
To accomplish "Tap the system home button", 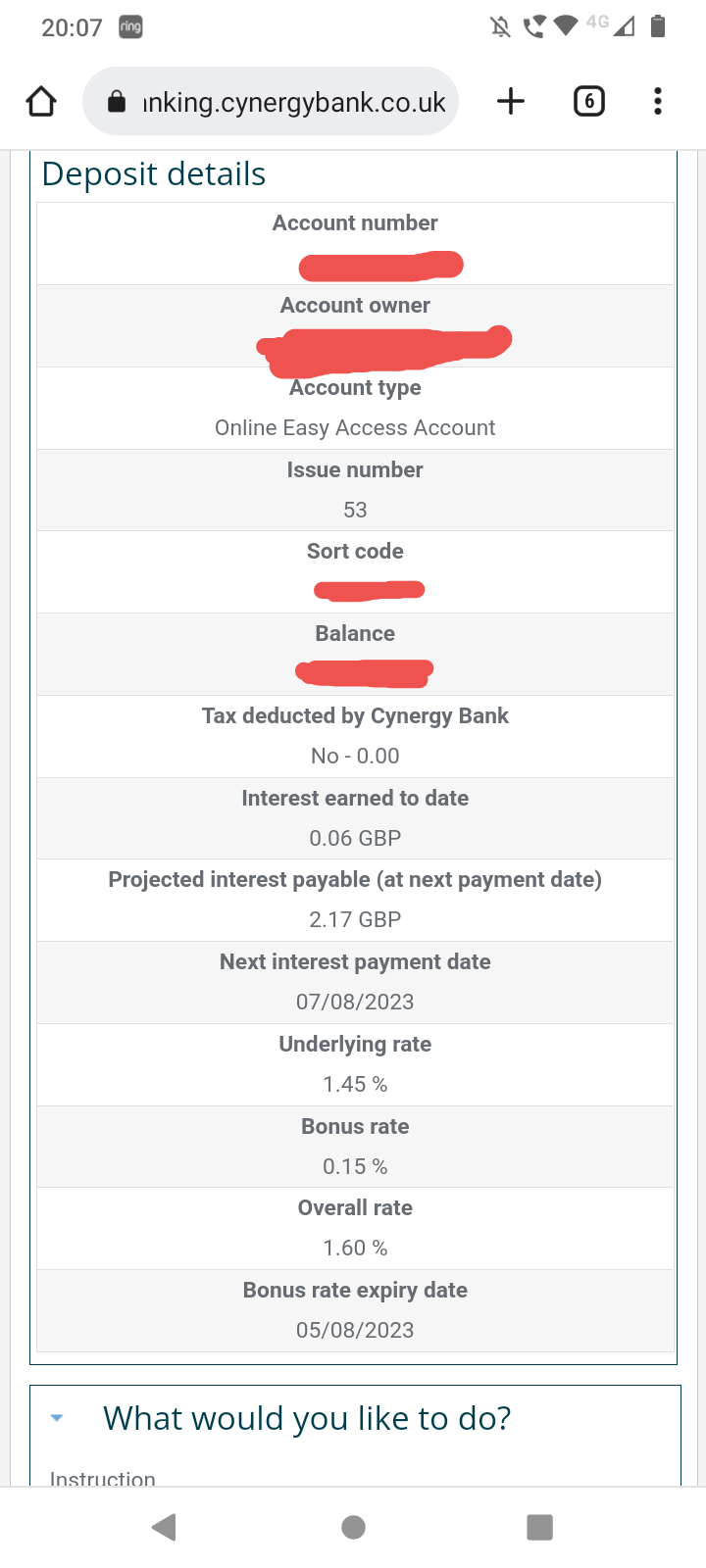I will click(353, 1527).
